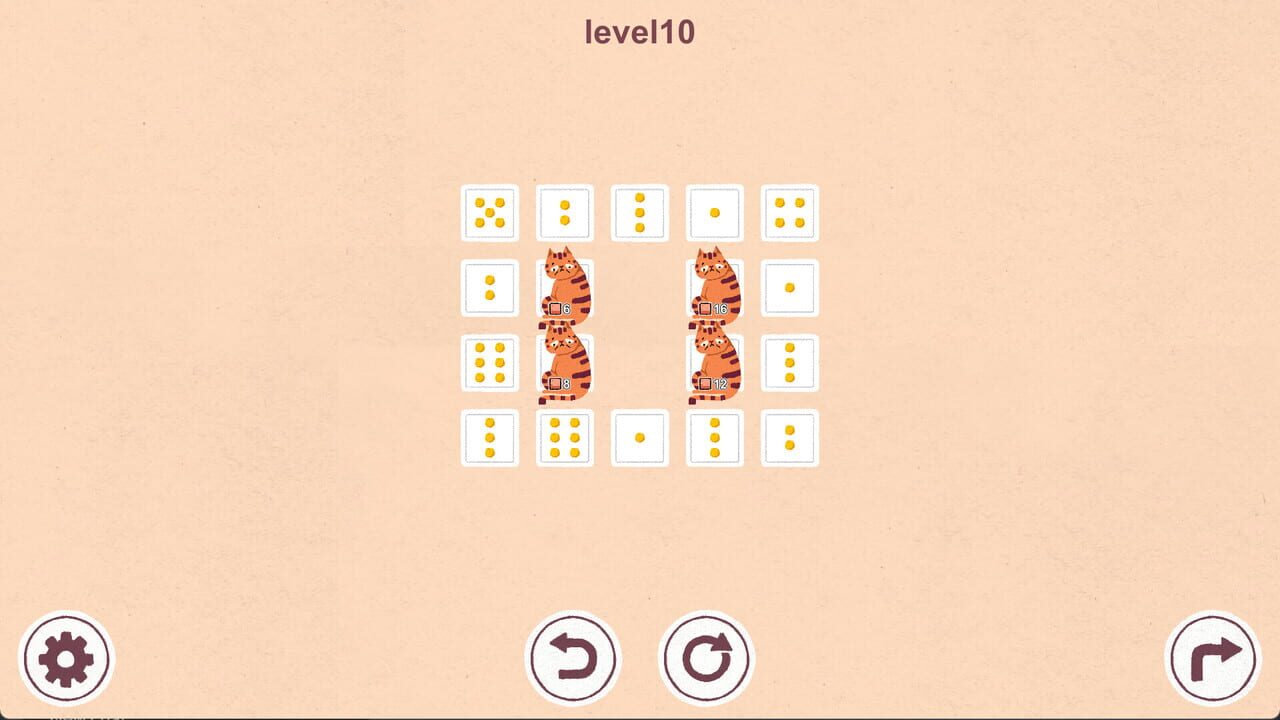Undo the last move

pos(573,659)
